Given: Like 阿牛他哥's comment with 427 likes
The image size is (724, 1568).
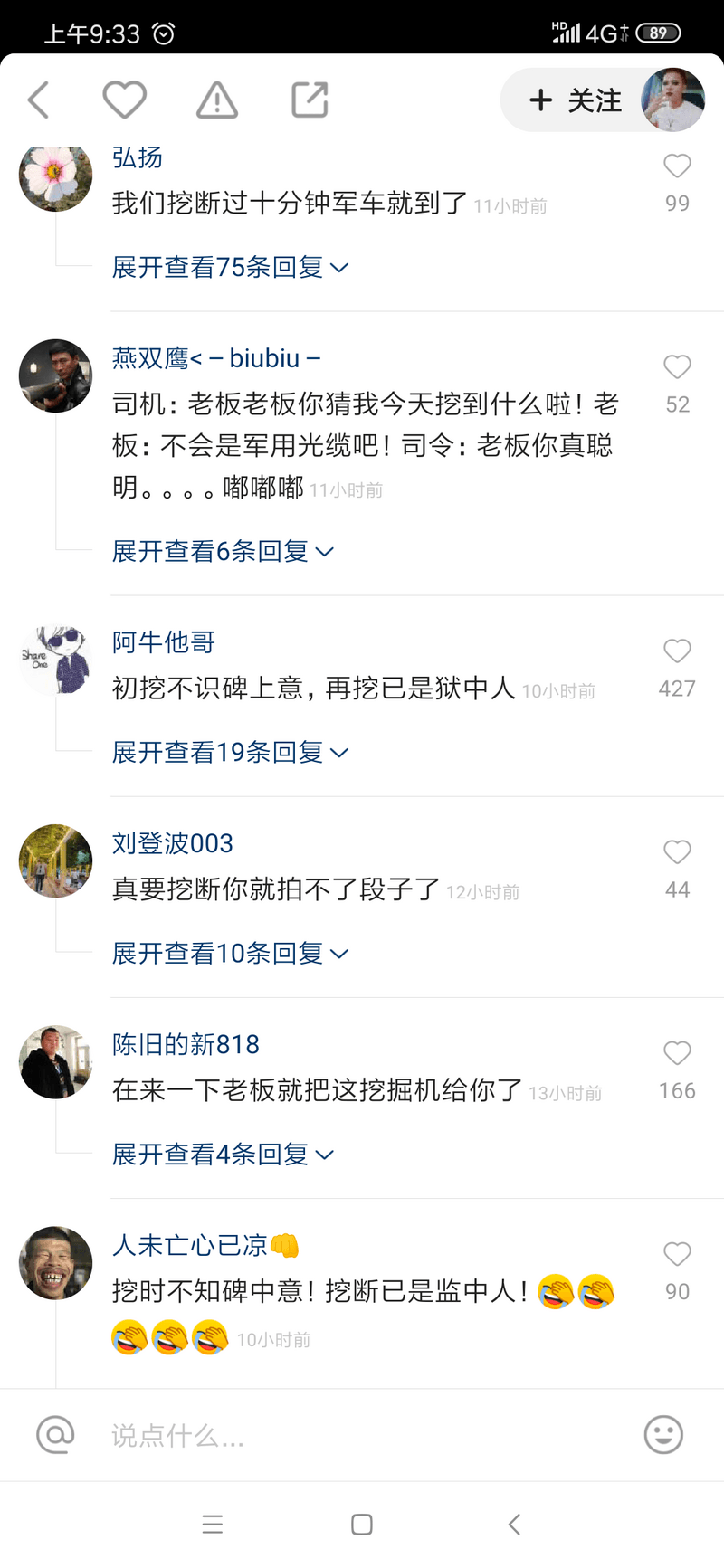Looking at the screenshot, I should [677, 651].
